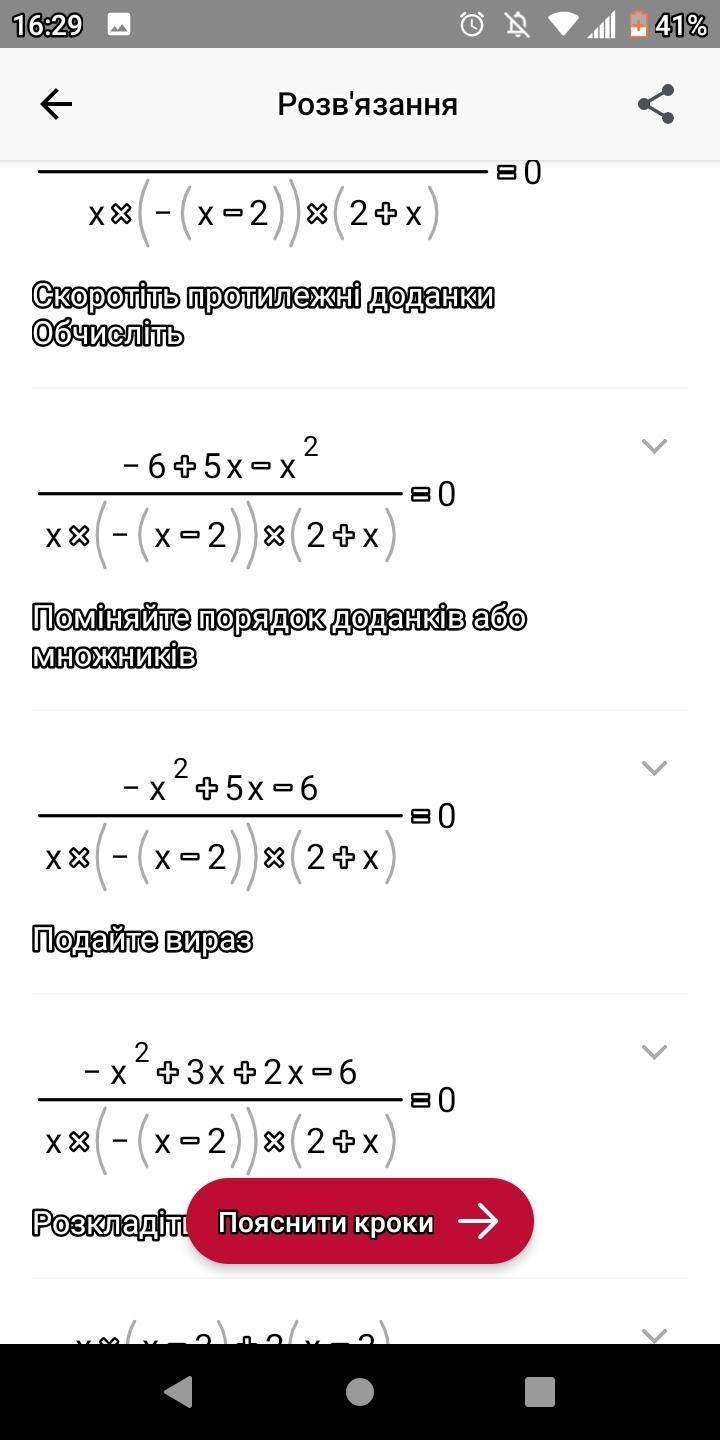Expand the step with −6+5x−x² numerator
This screenshot has width=720, height=1440.
point(654,446)
